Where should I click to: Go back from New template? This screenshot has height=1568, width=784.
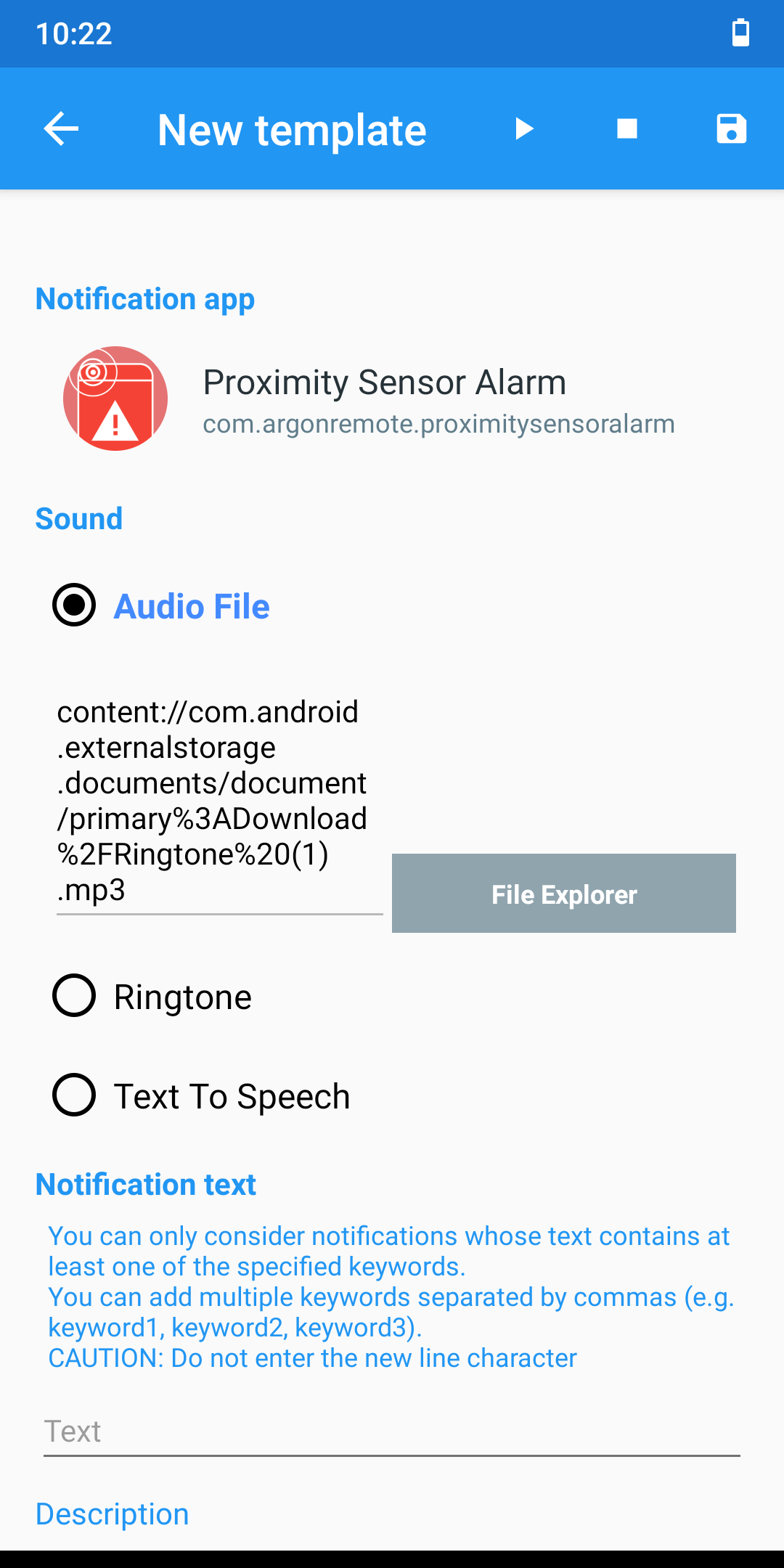pos(61,129)
